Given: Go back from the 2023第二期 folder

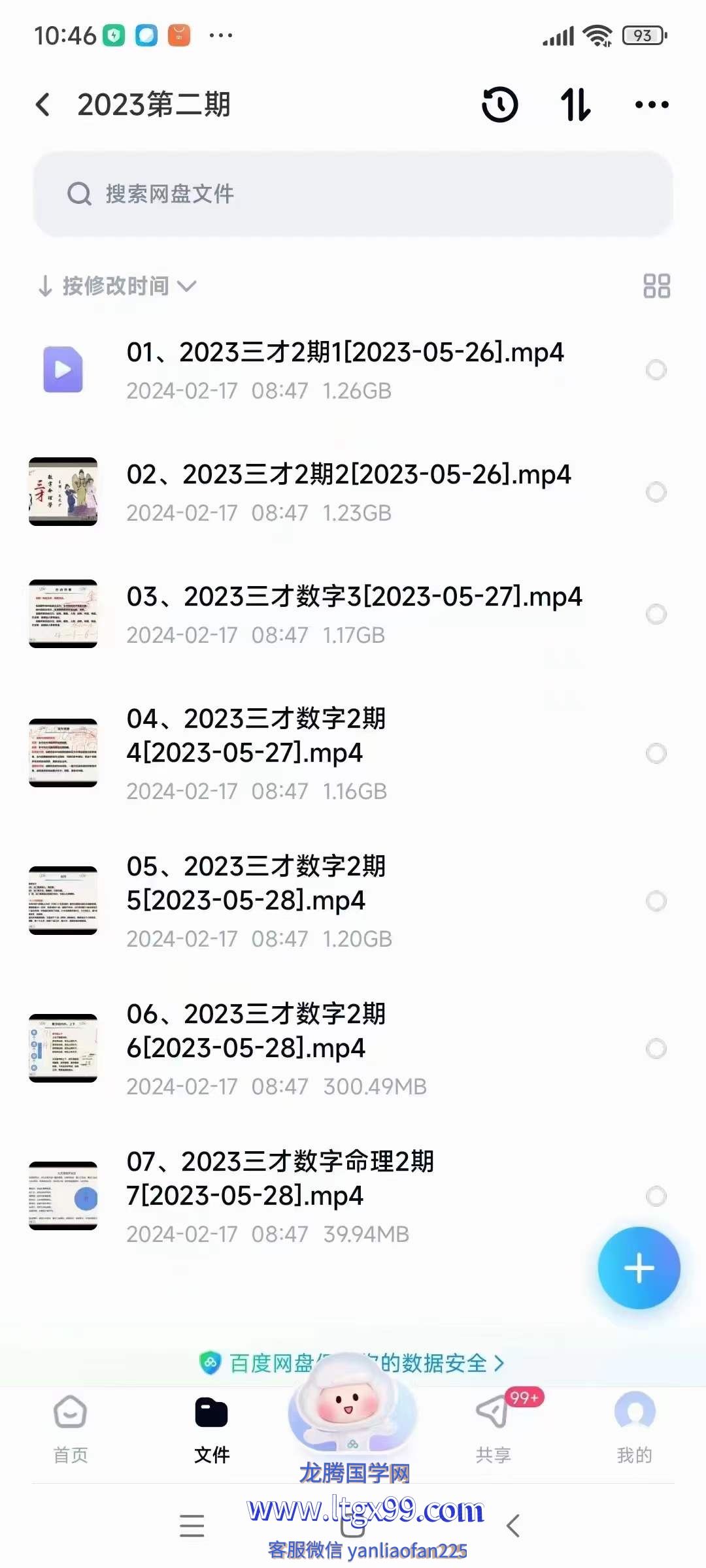Looking at the screenshot, I should tap(43, 105).
